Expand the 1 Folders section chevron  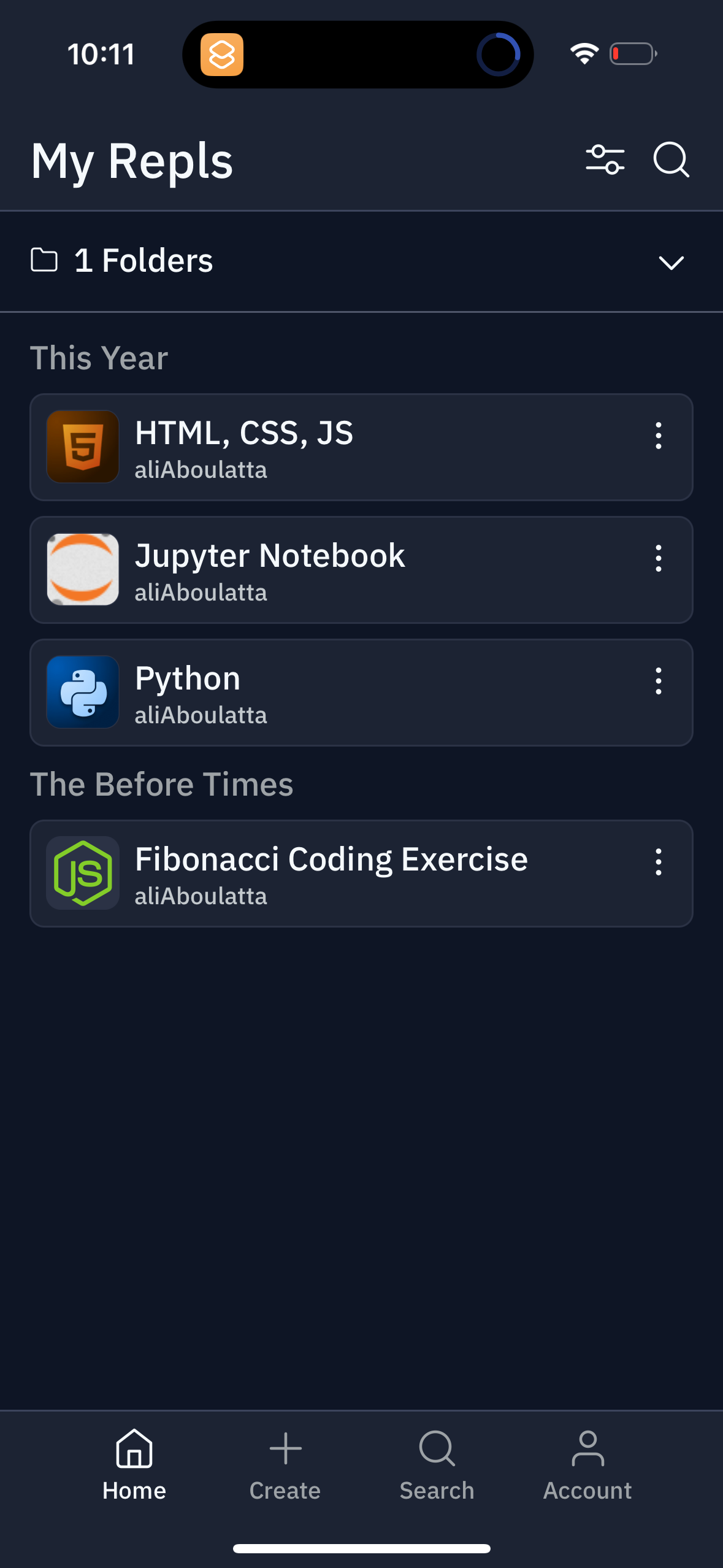point(671,263)
